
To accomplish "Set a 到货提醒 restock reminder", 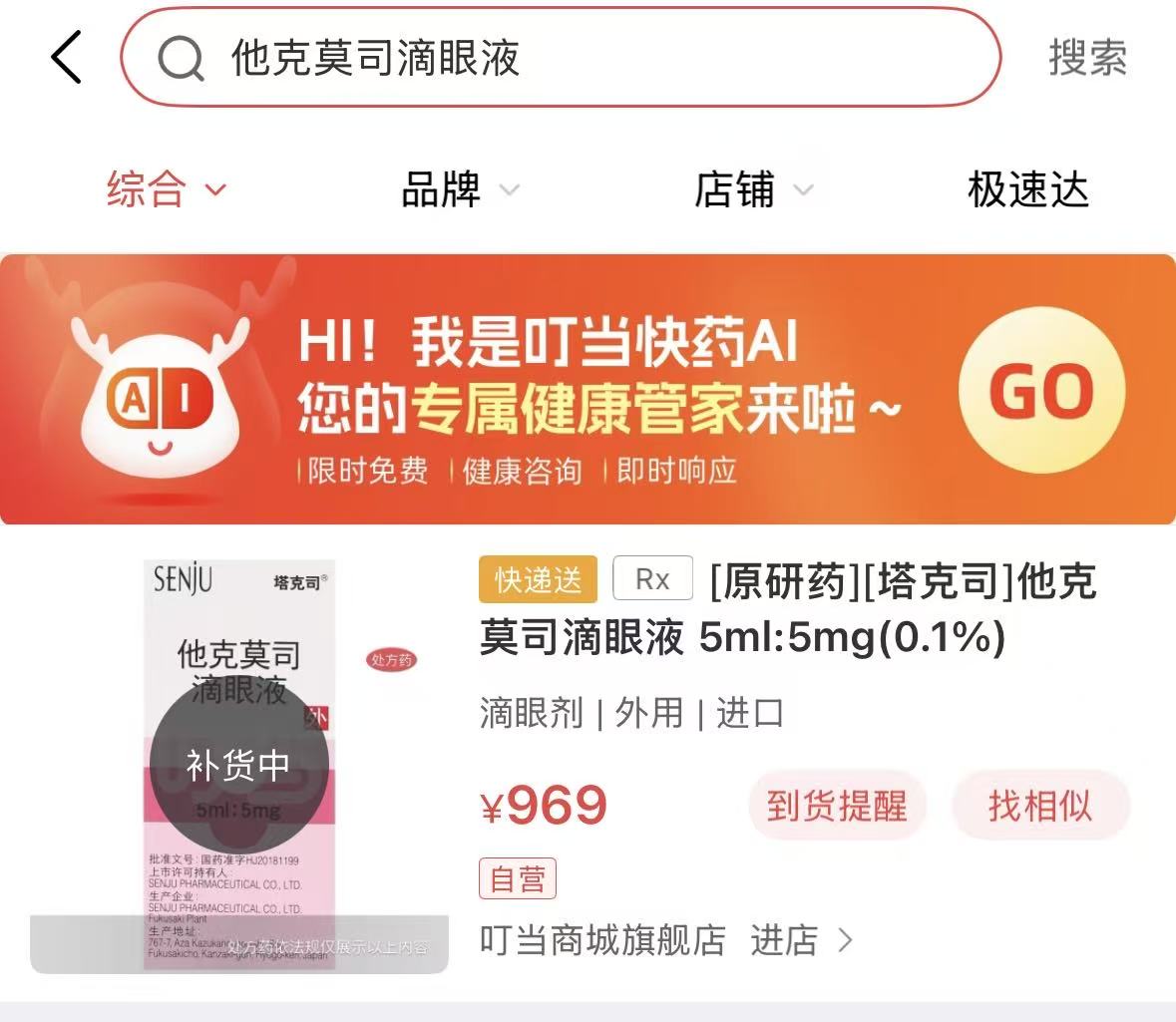I will pos(836,806).
